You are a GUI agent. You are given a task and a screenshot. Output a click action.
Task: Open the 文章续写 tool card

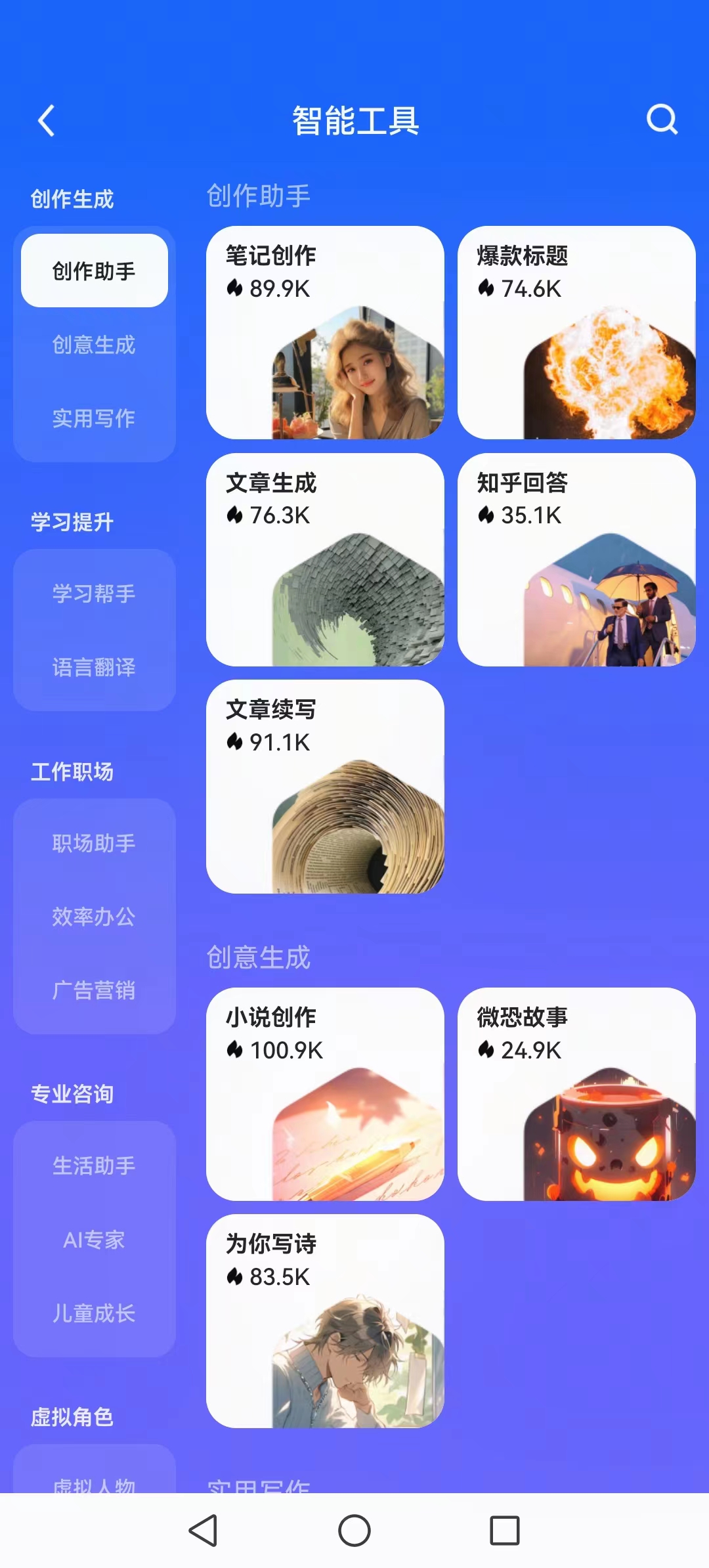coord(325,786)
